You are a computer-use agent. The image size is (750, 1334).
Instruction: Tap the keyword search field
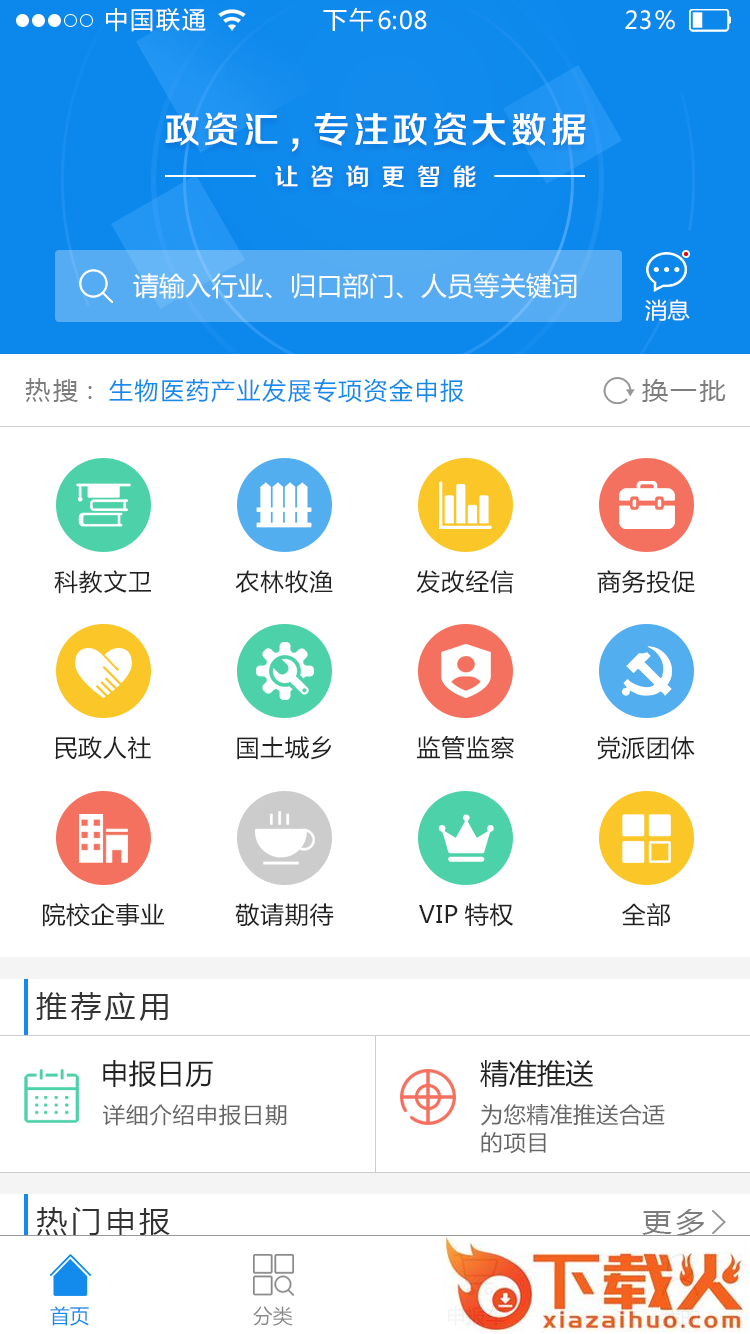tap(338, 286)
